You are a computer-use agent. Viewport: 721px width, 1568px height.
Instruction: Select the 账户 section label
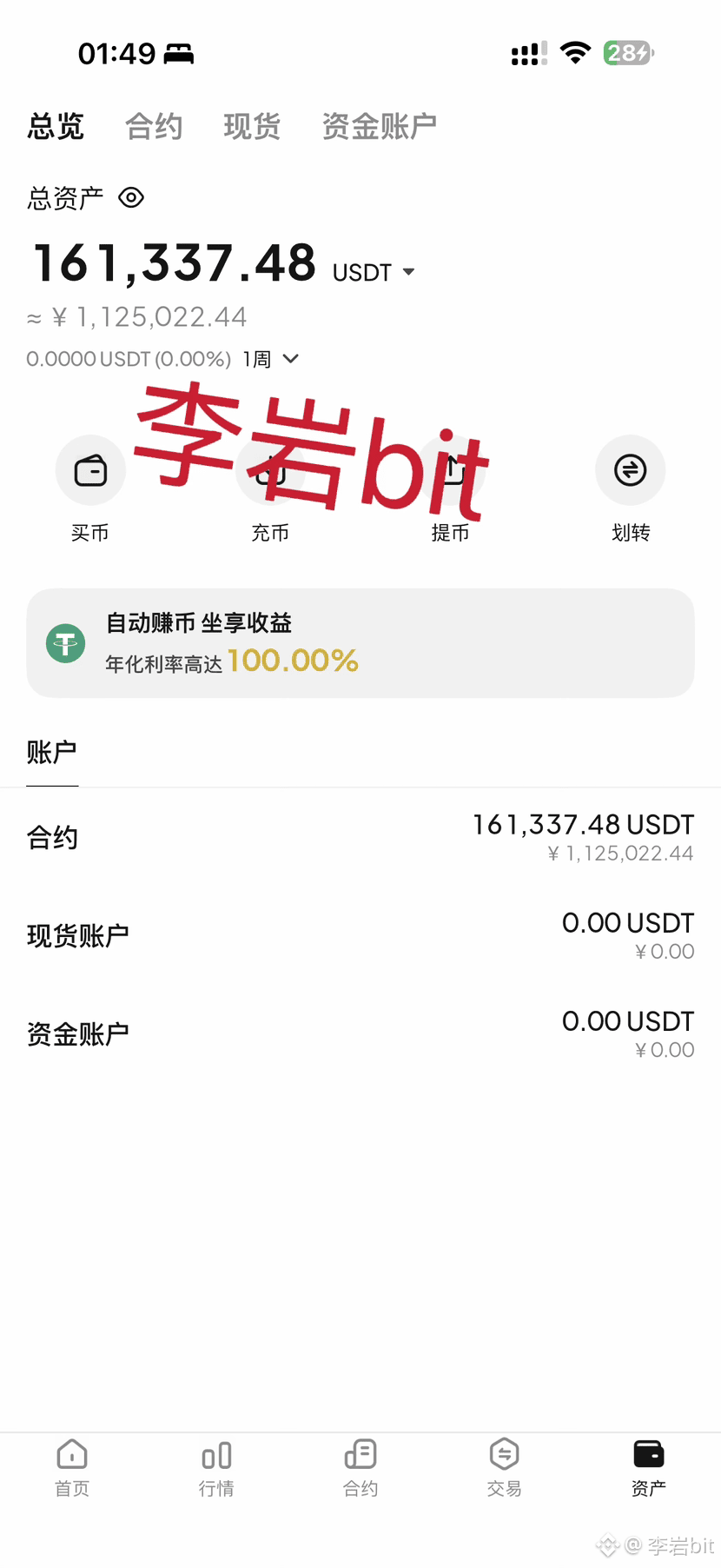[x=52, y=753]
